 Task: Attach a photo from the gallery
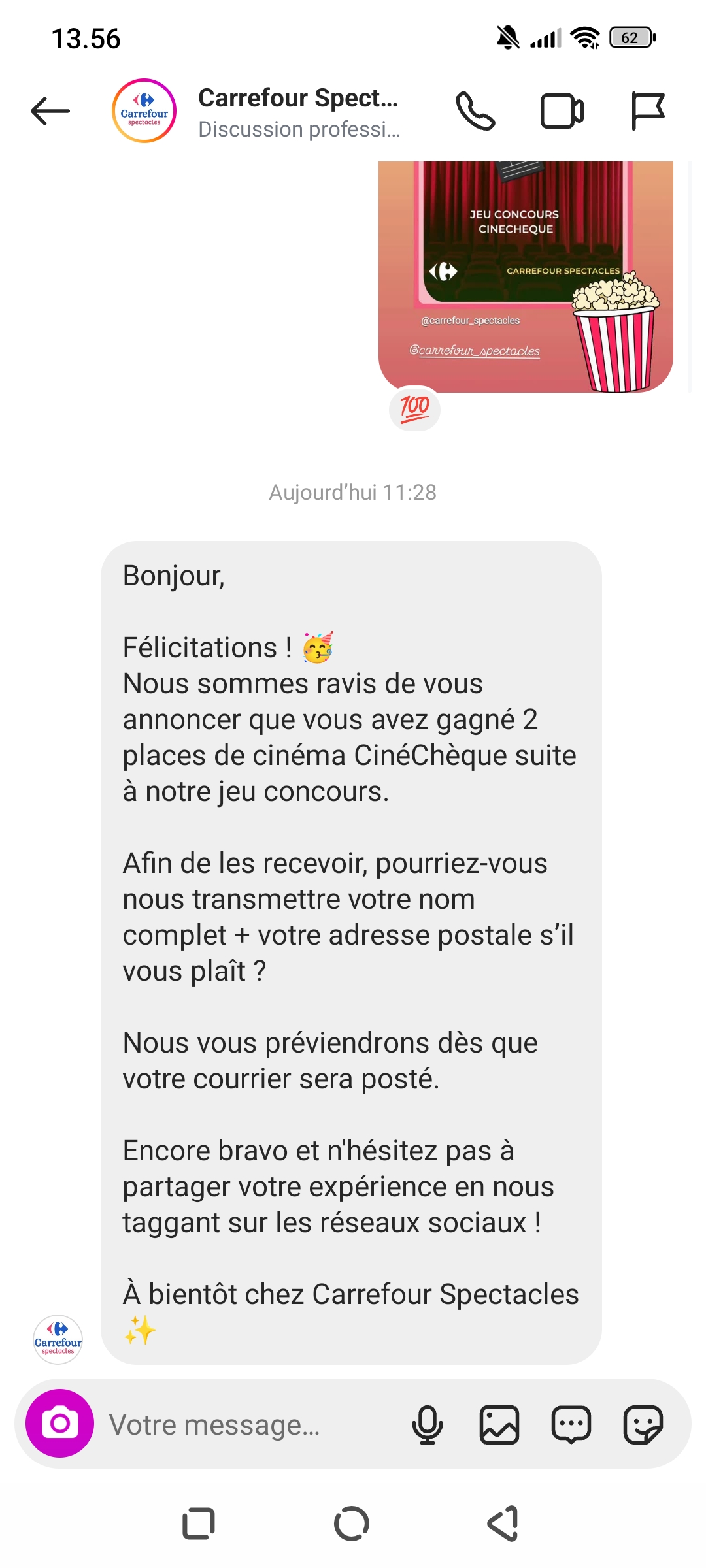pos(499,1424)
